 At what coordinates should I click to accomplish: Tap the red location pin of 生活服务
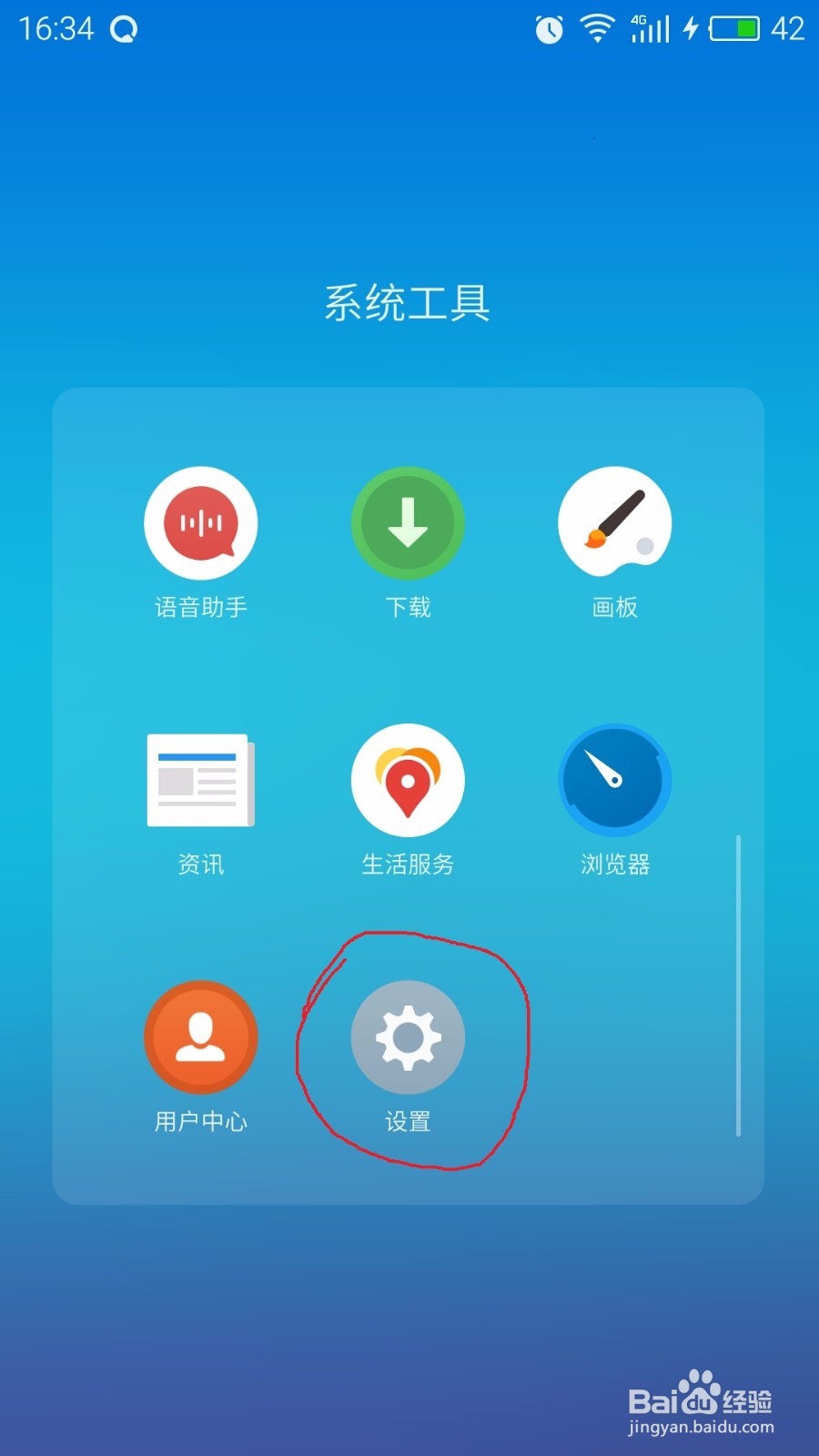(408, 784)
